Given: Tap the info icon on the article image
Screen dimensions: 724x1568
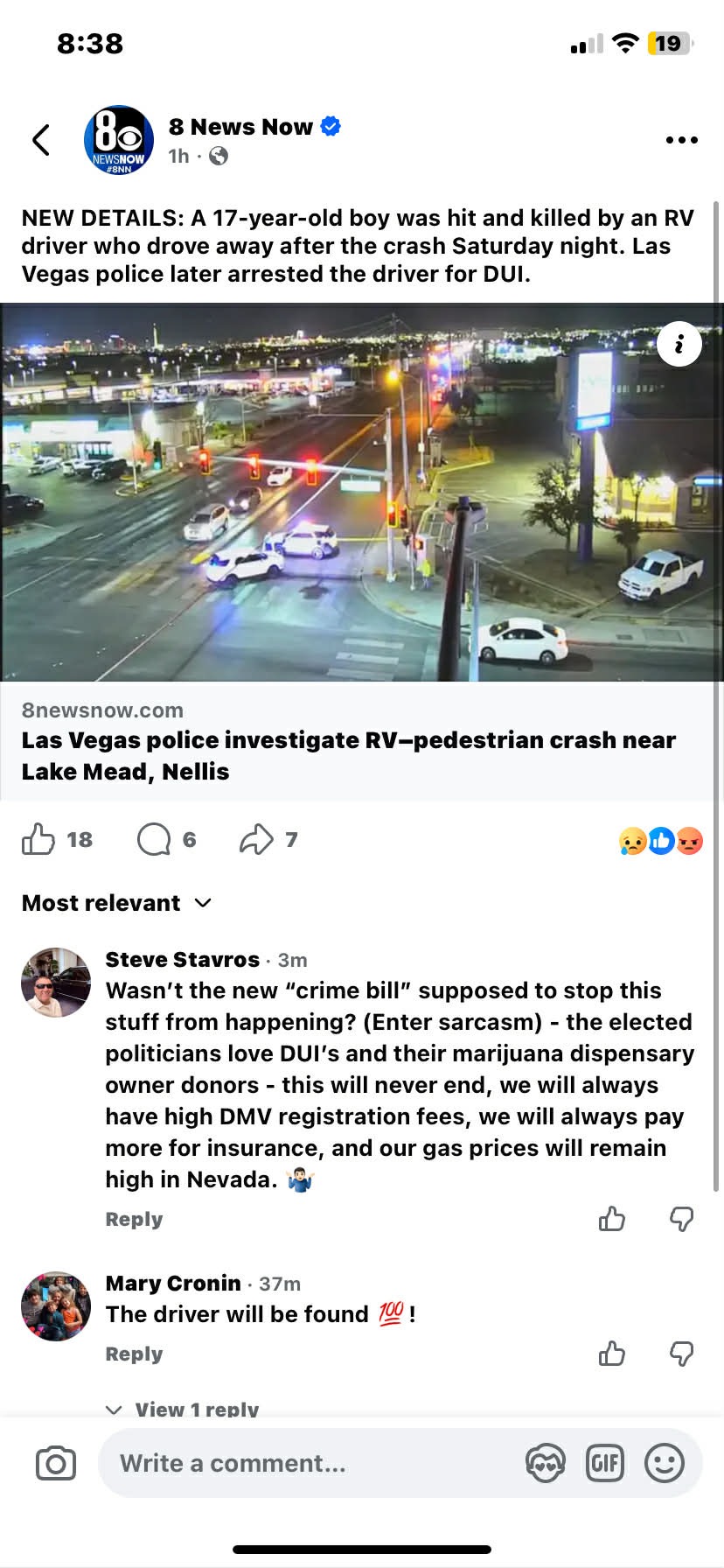Looking at the screenshot, I should click(679, 344).
